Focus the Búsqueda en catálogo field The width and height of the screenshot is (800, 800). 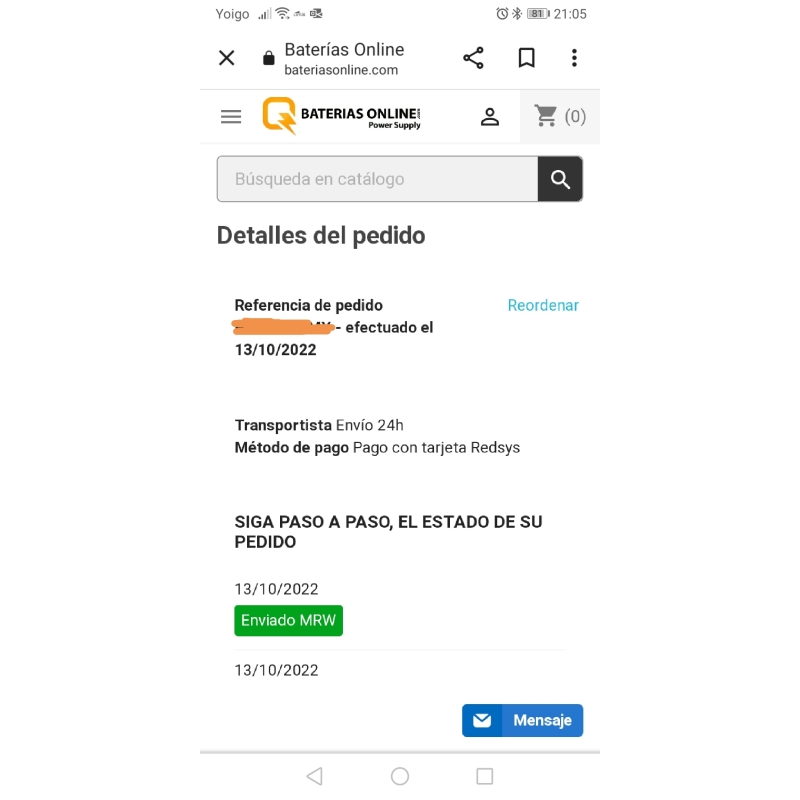(377, 179)
